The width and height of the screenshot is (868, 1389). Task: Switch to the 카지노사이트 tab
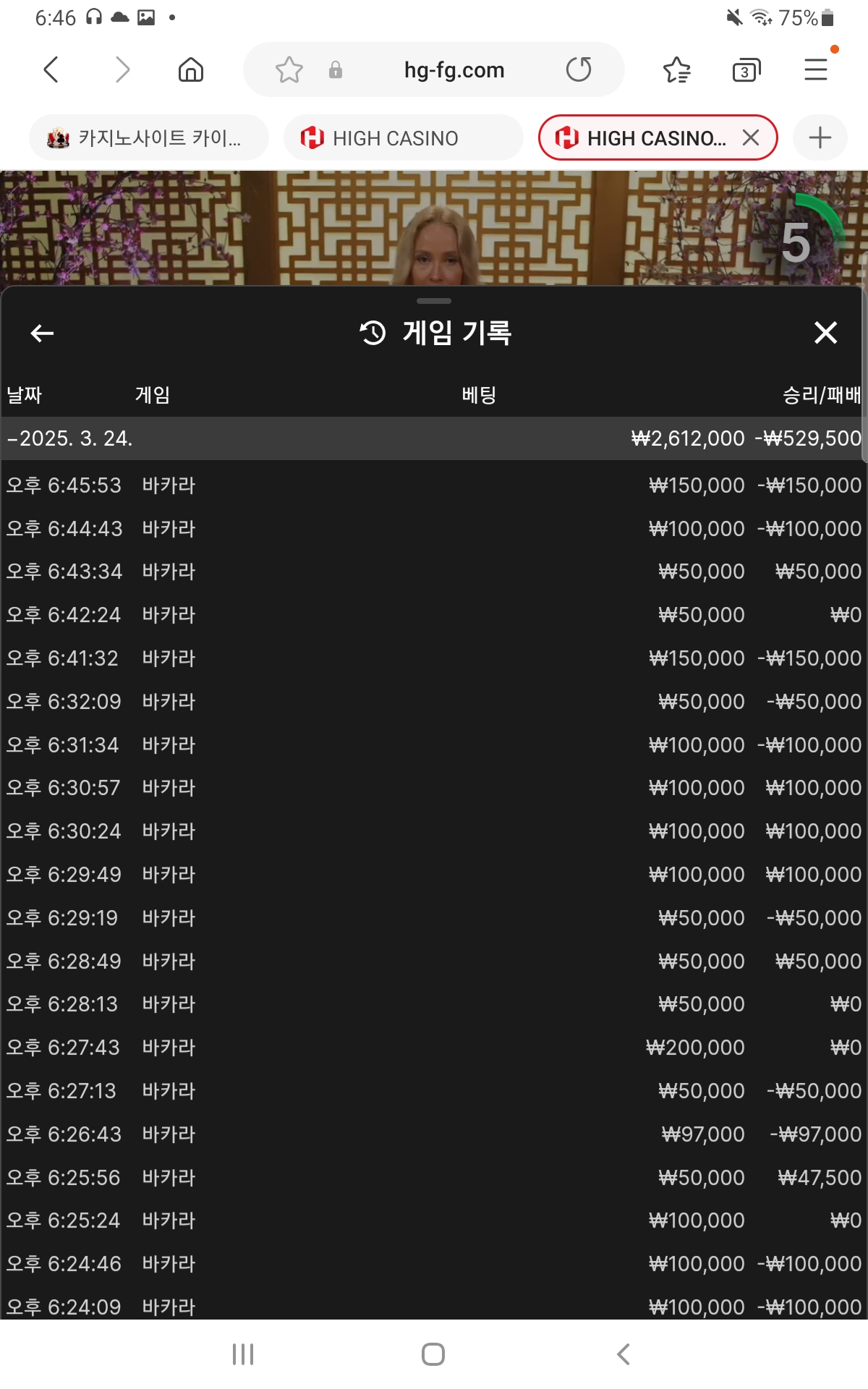pos(148,137)
